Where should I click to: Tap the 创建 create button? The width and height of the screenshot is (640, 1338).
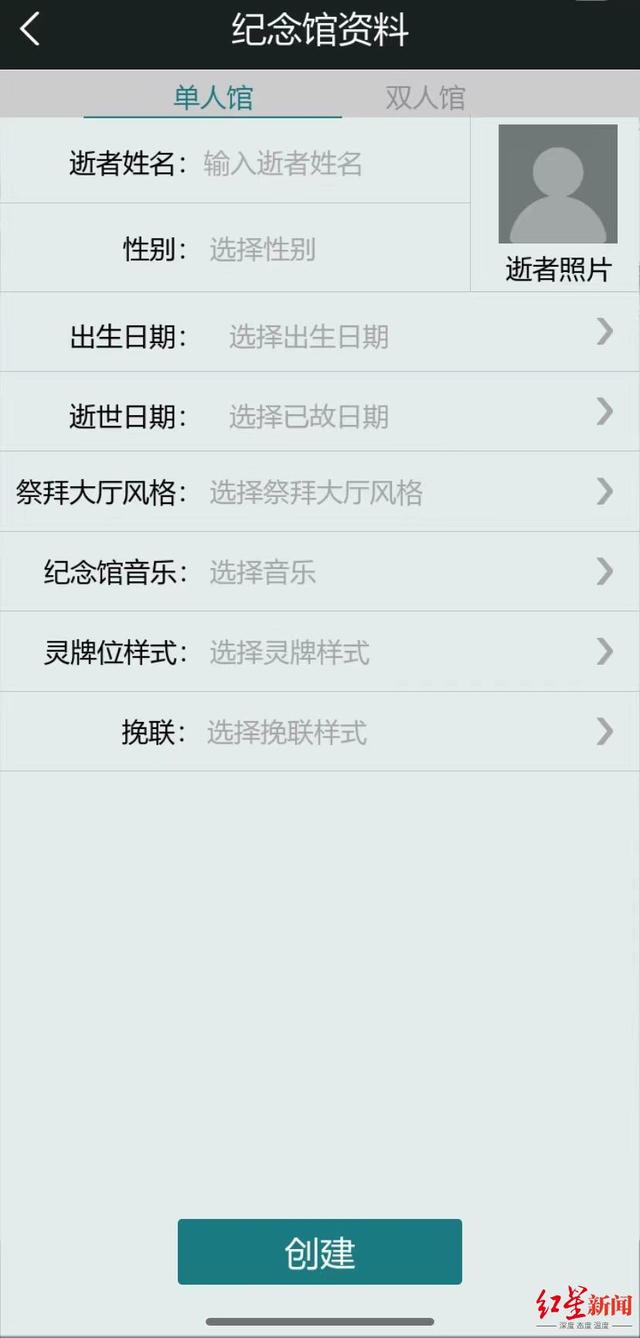click(x=320, y=1252)
